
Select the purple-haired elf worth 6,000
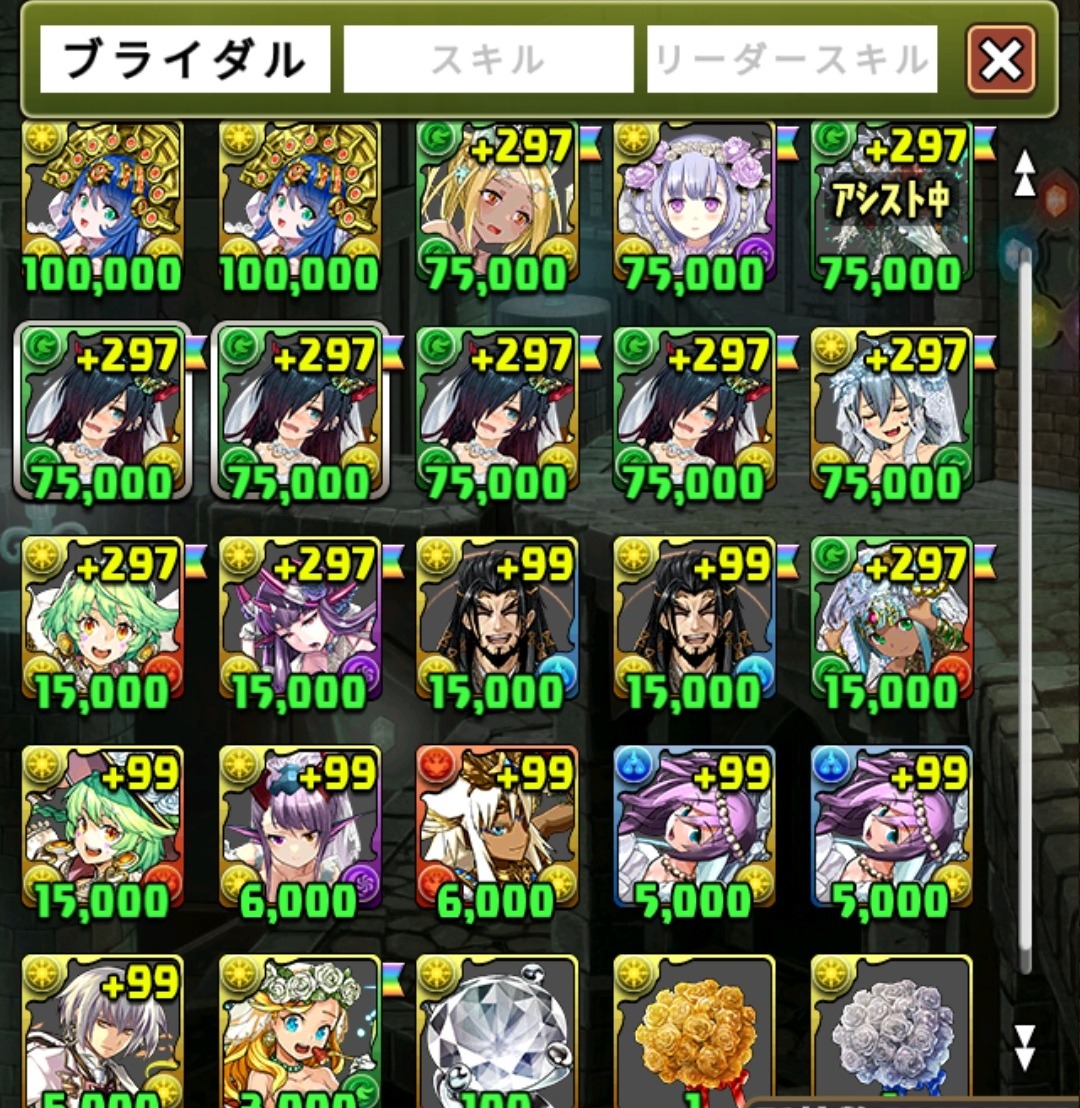point(300,828)
